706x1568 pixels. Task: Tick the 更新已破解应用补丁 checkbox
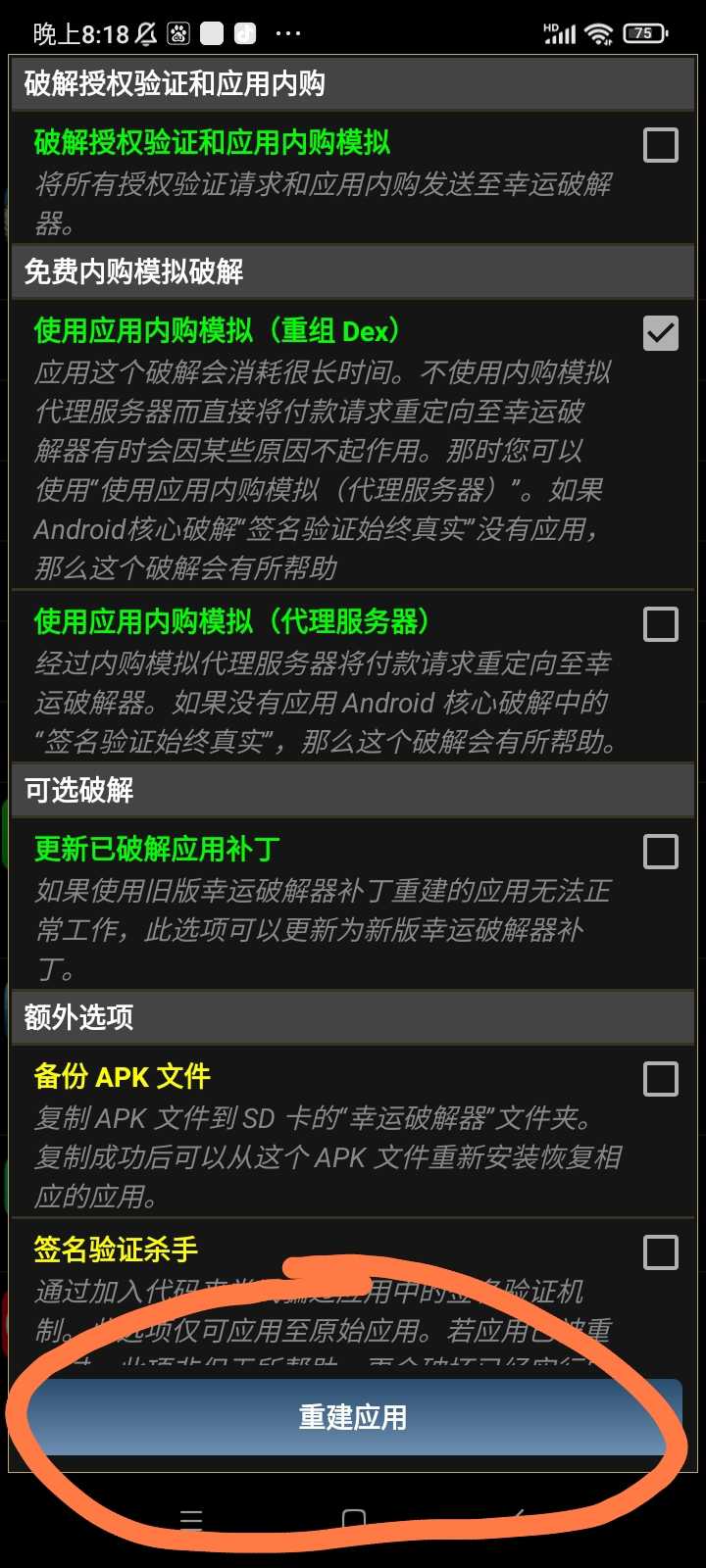click(x=660, y=852)
